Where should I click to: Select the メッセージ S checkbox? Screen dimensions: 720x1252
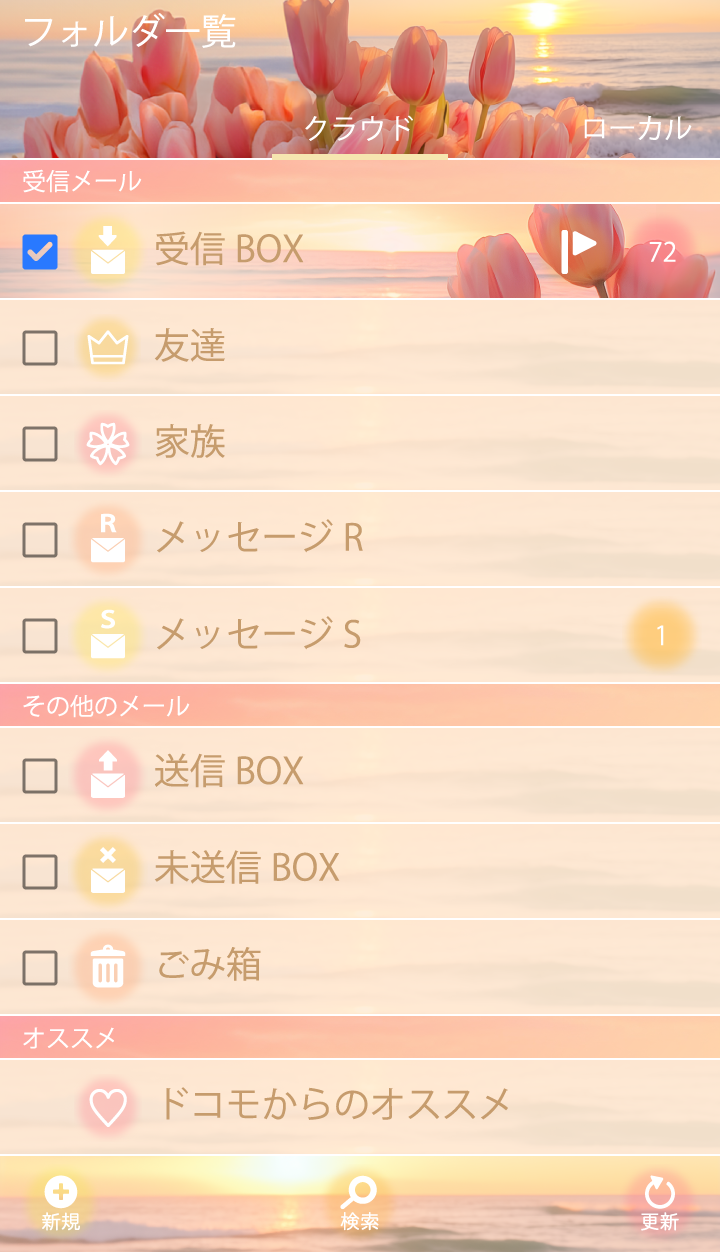(40, 635)
